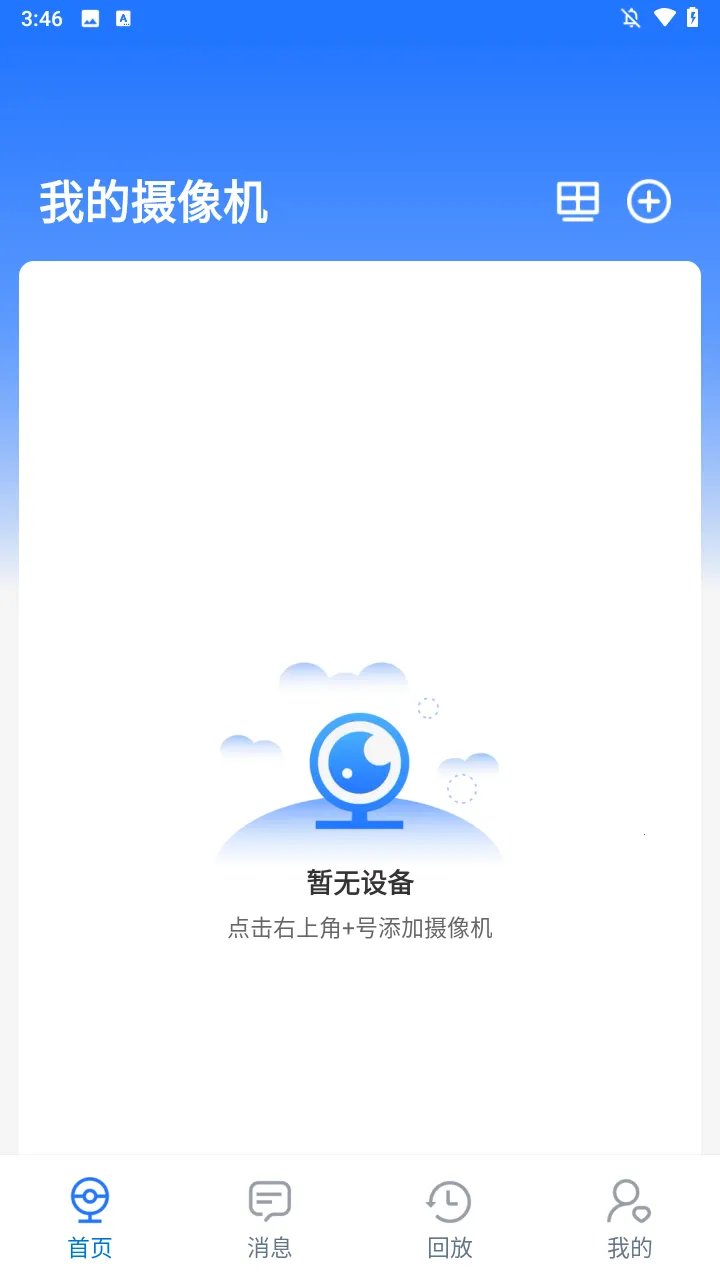Tap the 我的摄像机 page title
Viewport: 720px width, 1280px height.
(x=154, y=201)
